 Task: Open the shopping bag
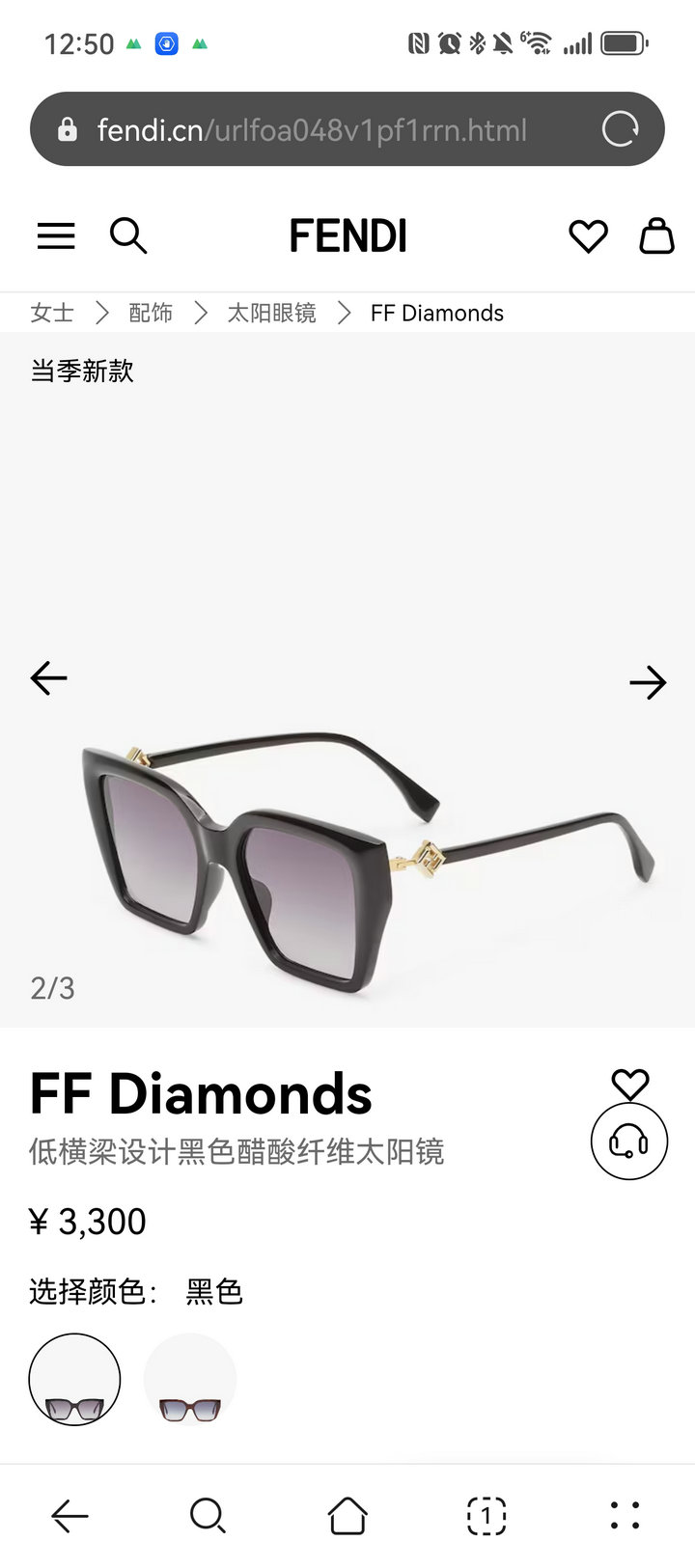[657, 235]
